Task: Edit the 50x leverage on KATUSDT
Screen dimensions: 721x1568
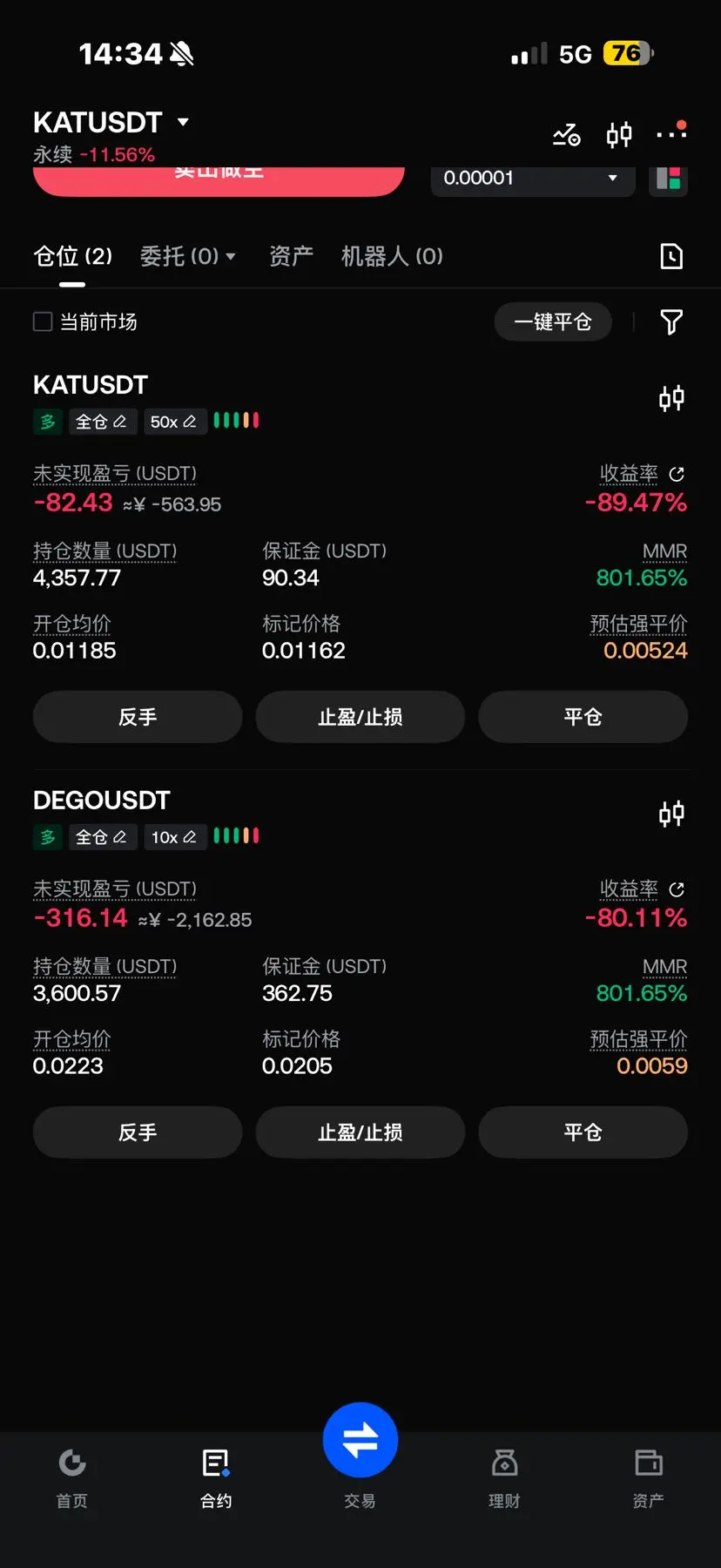Action: point(174,422)
